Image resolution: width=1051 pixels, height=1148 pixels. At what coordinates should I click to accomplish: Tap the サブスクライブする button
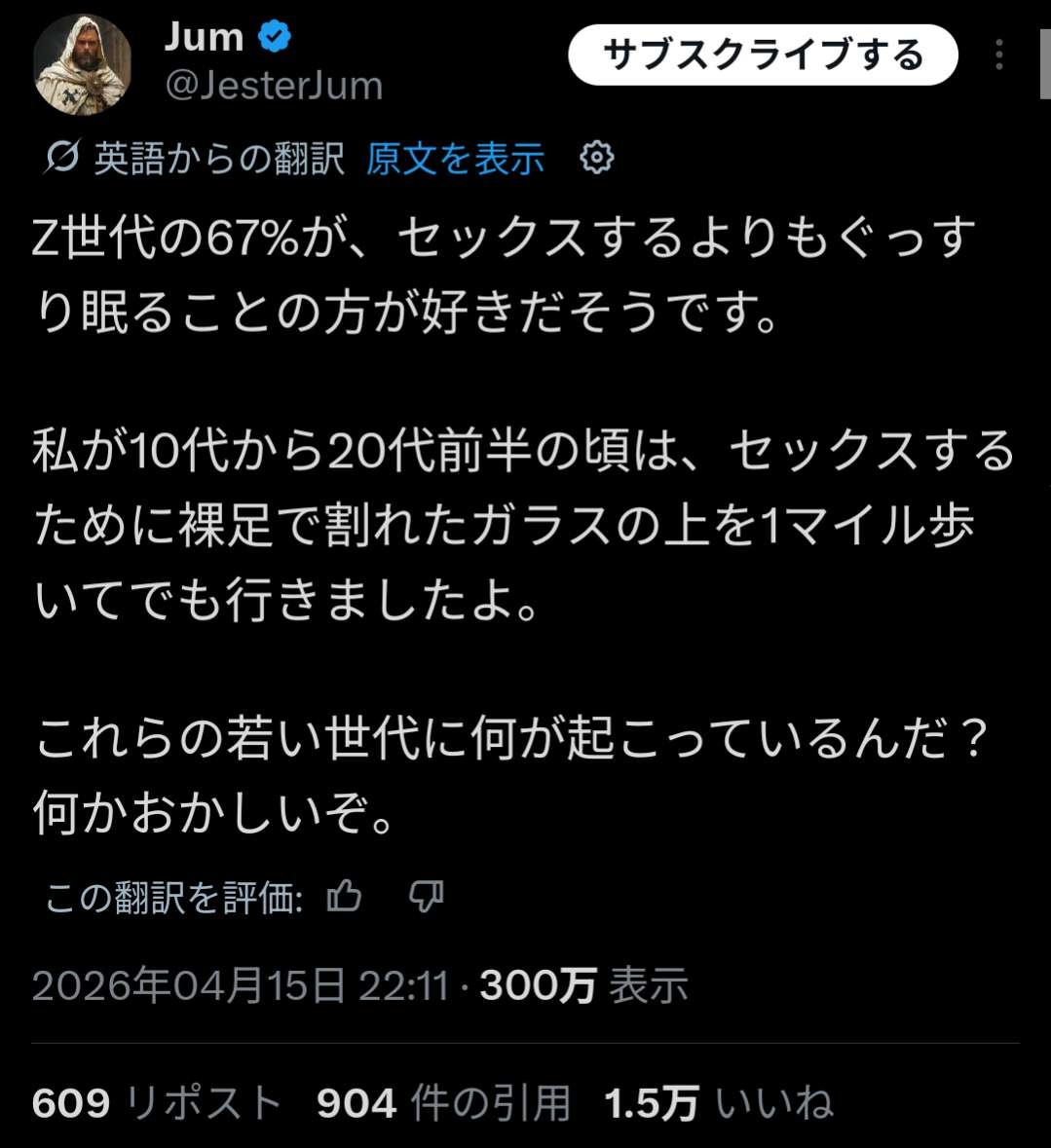pos(763,55)
